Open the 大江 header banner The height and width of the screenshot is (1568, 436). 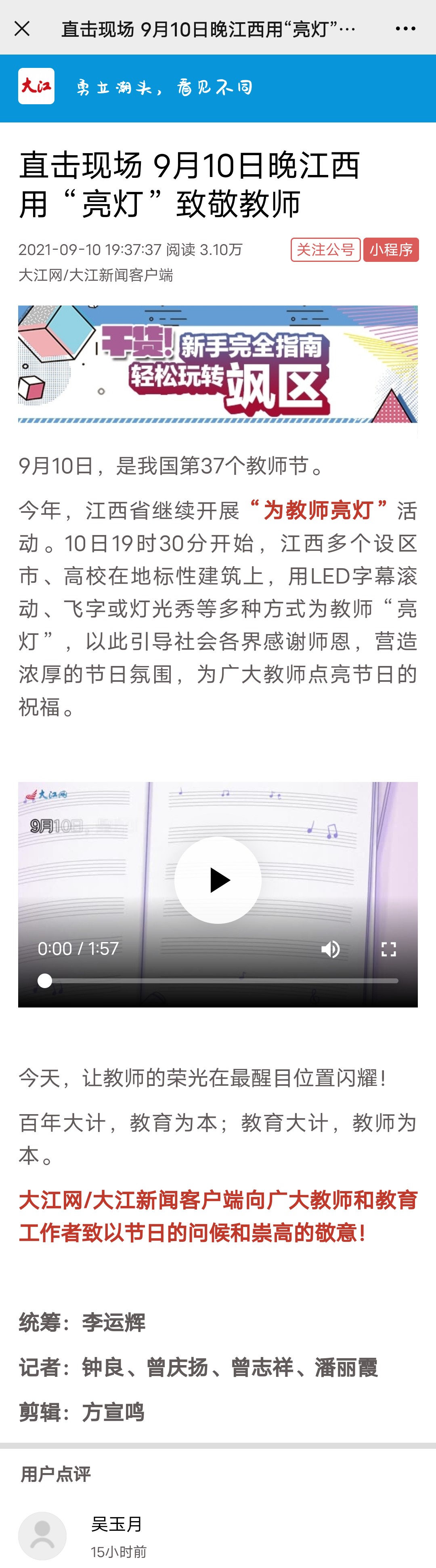click(x=218, y=88)
